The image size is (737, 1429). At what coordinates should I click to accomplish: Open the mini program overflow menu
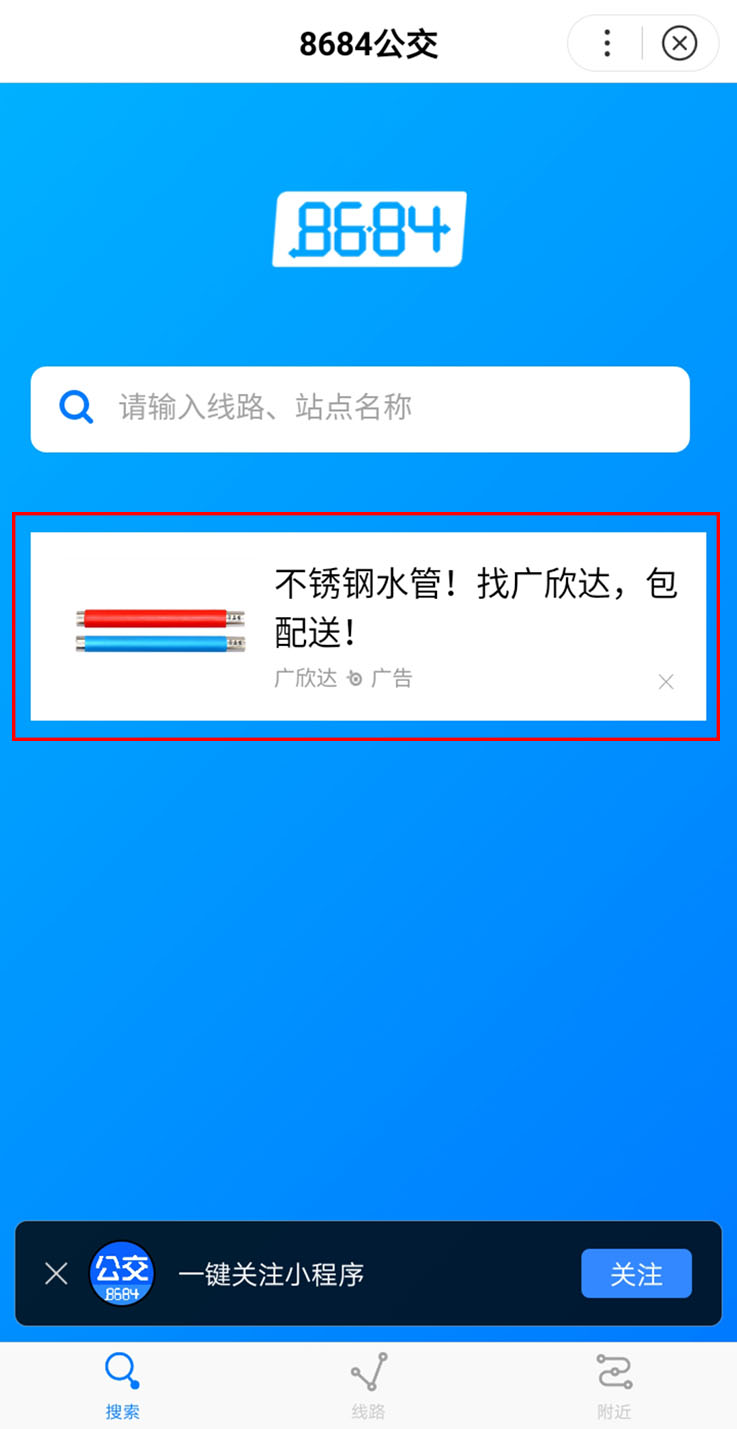pyautogui.click(x=606, y=43)
